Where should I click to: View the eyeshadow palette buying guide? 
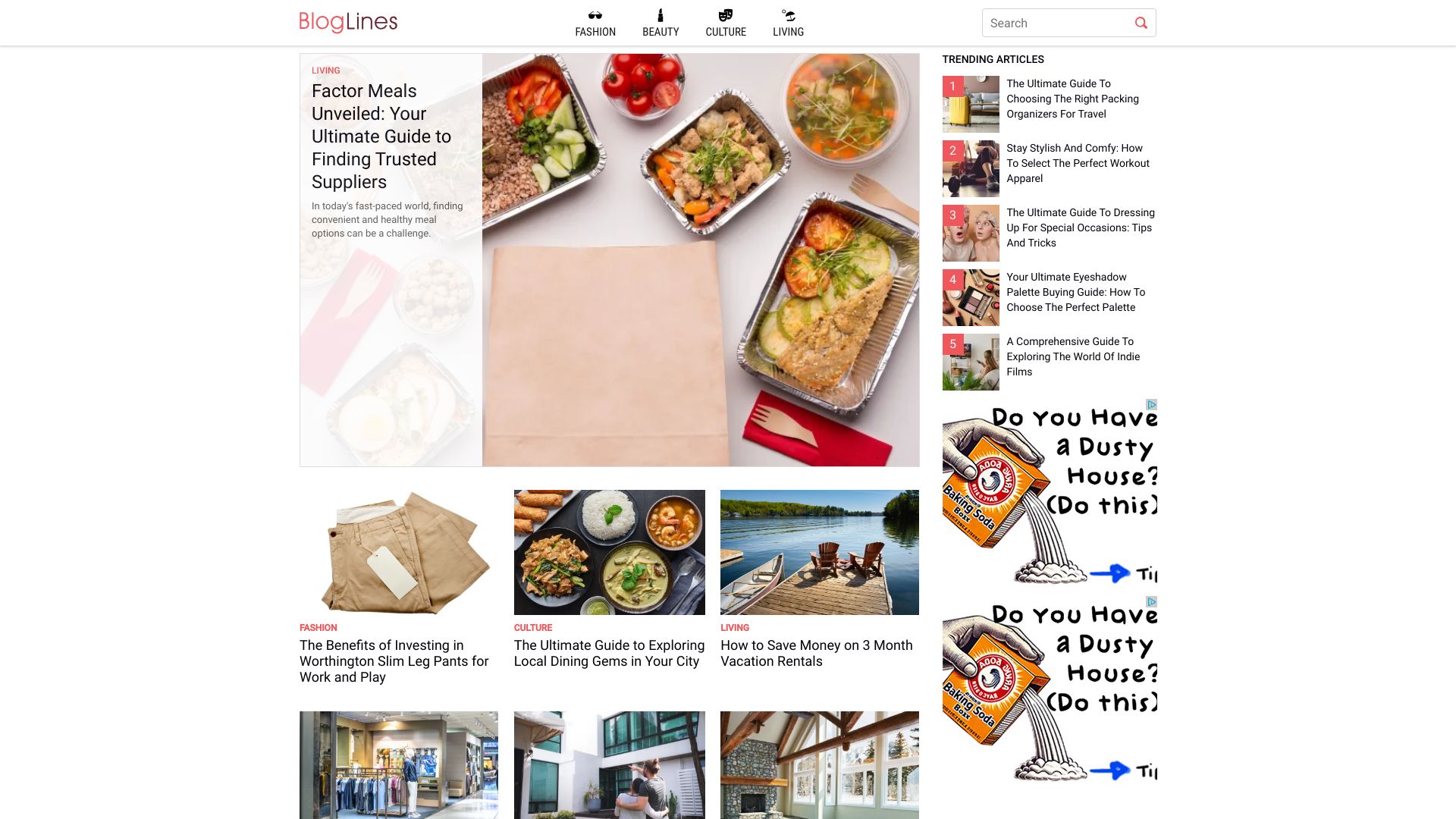1075,292
